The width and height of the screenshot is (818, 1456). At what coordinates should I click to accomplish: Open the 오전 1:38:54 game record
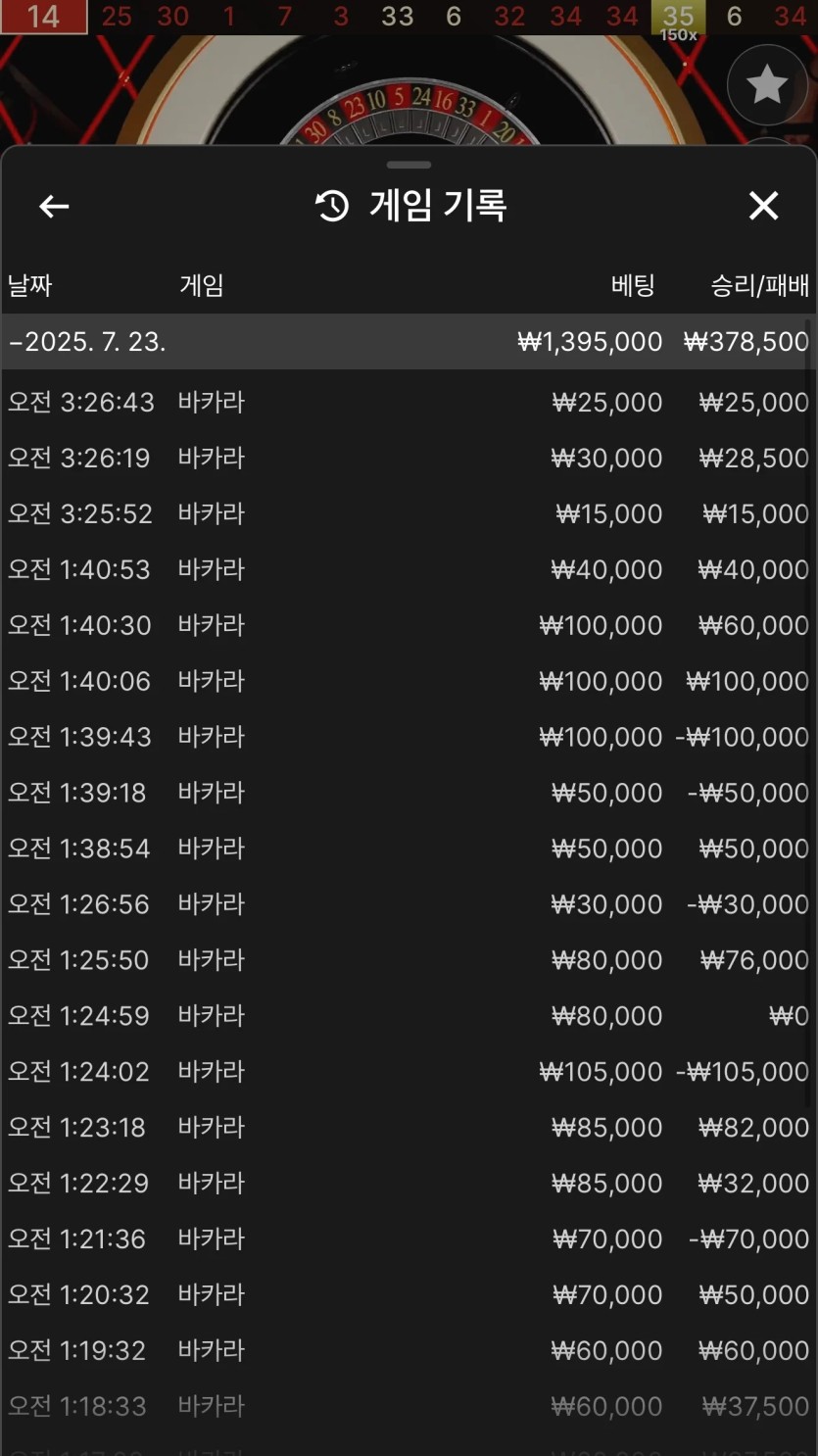pyautogui.click(x=408, y=849)
